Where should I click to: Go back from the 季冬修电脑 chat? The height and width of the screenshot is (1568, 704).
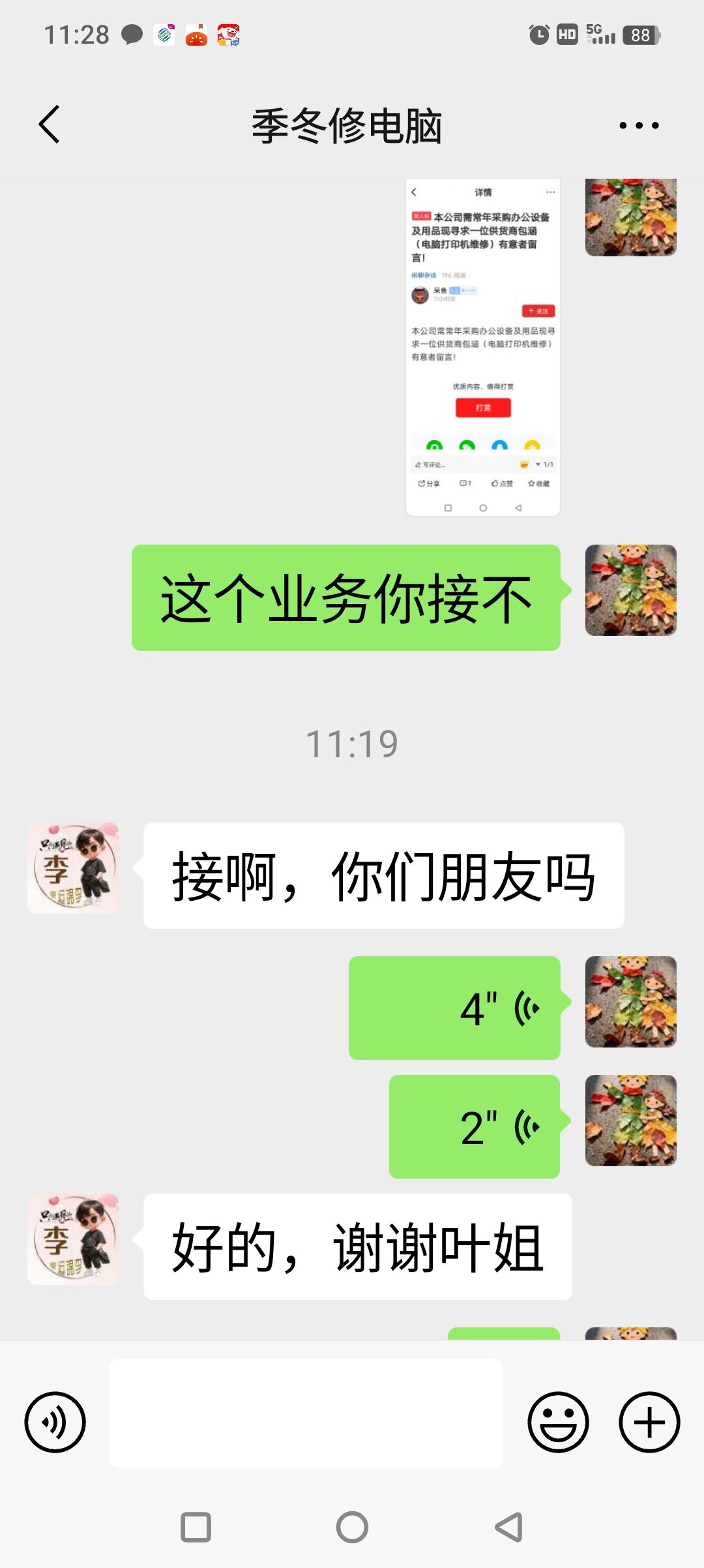point(50,124)
